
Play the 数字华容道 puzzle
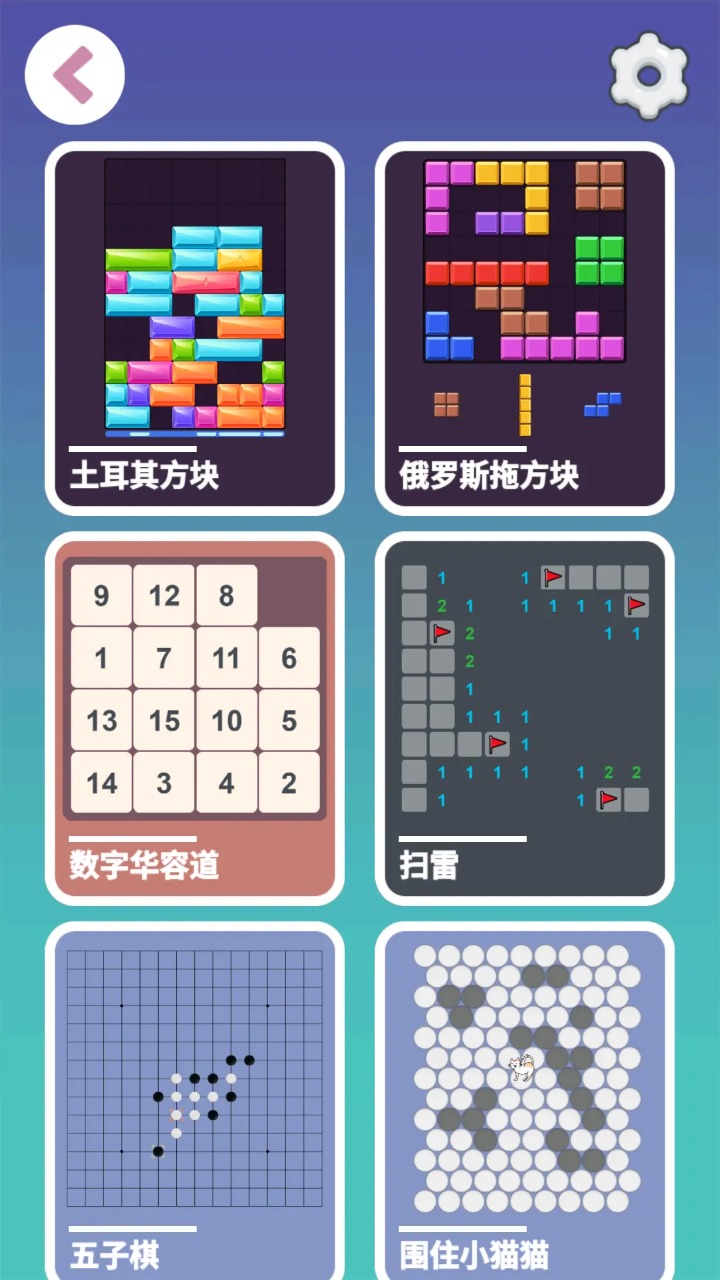(x=195, y=718)
